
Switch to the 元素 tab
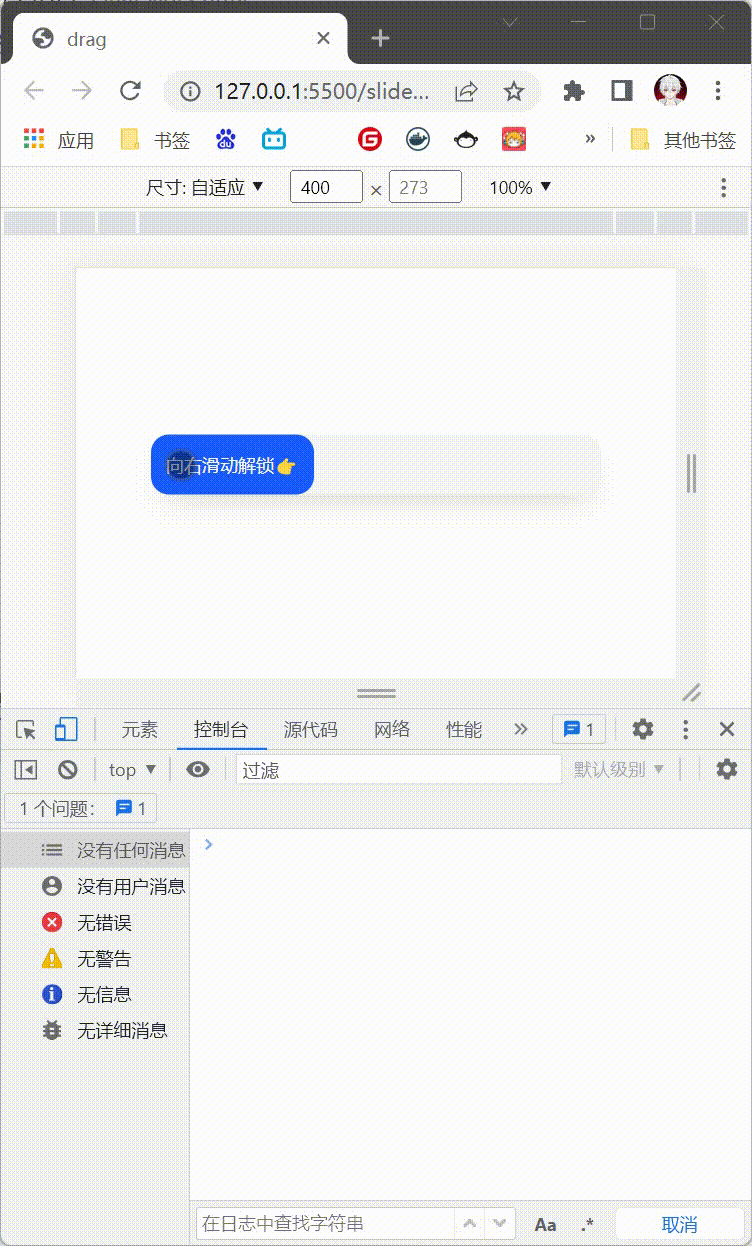pos(139,729)
